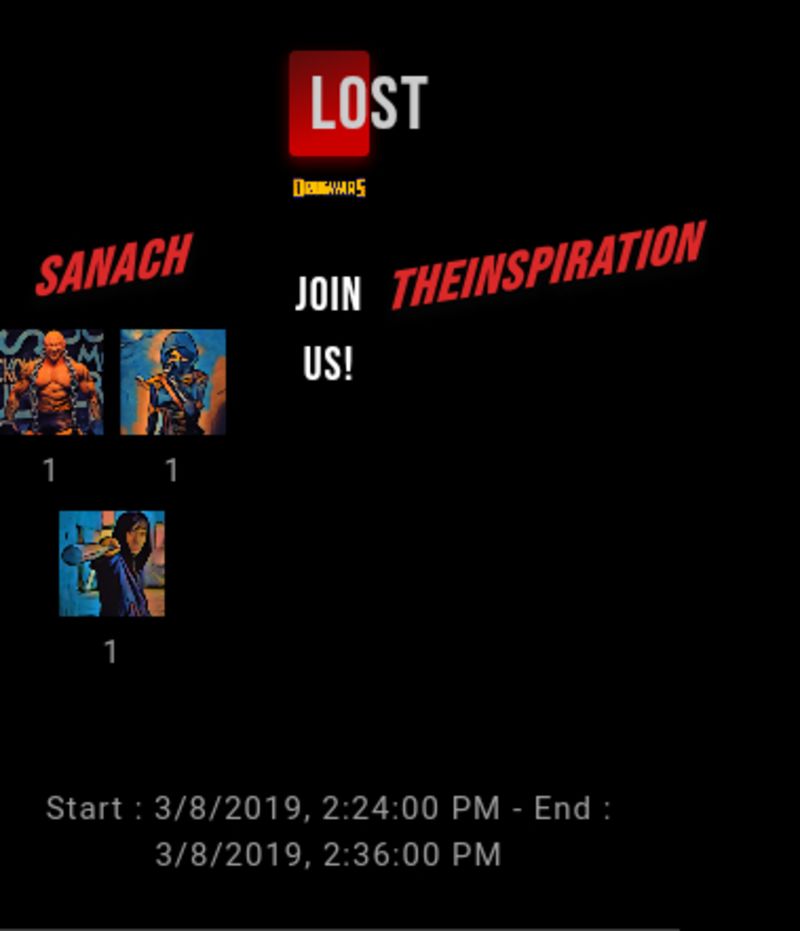Open the long-haired woman unit tile
Image resolution: width=800 pixels, height=931 pixels.
click(112, 563)
